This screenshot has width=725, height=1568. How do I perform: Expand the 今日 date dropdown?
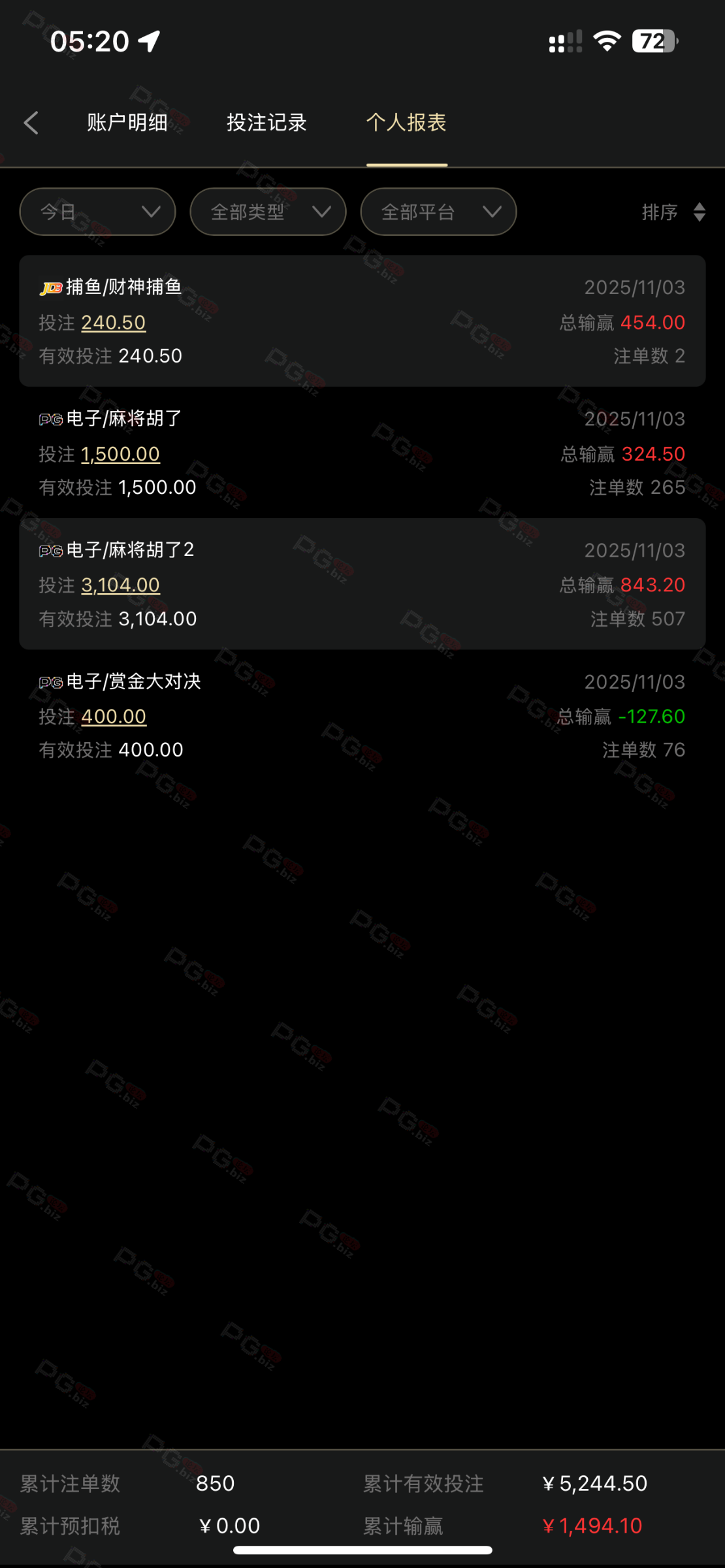point(98,212)
